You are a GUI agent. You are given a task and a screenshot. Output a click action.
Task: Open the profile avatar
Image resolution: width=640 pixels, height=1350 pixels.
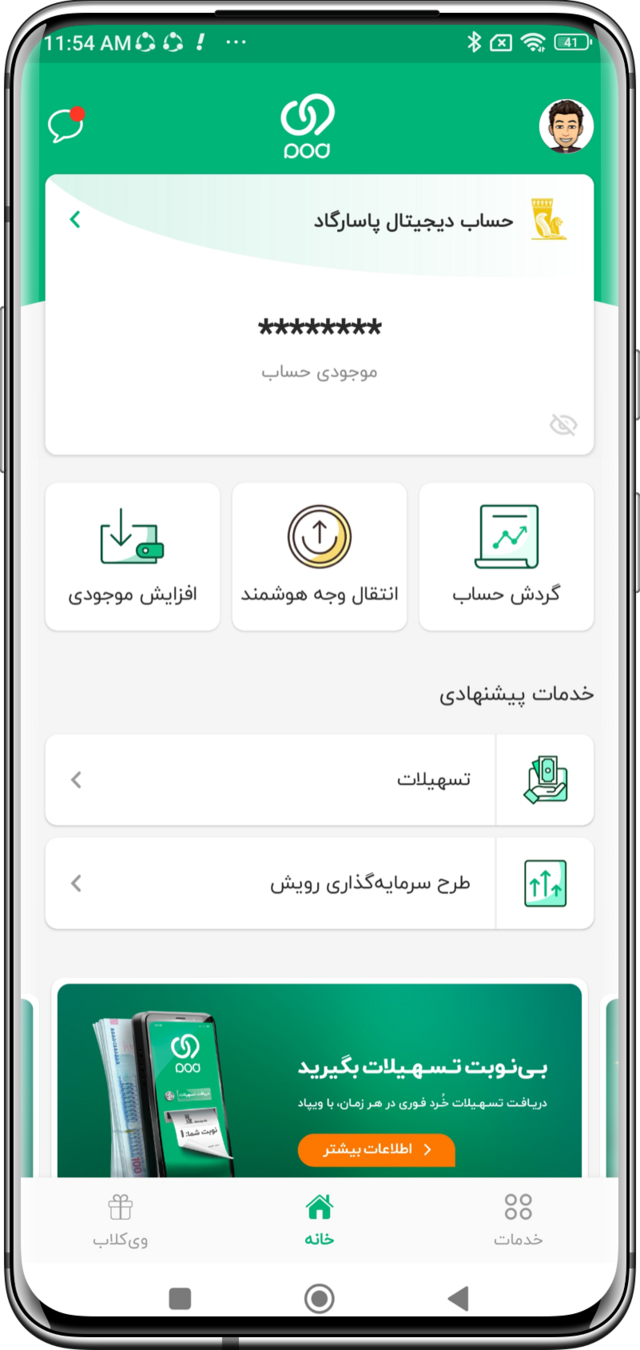(x=566, y=127)
